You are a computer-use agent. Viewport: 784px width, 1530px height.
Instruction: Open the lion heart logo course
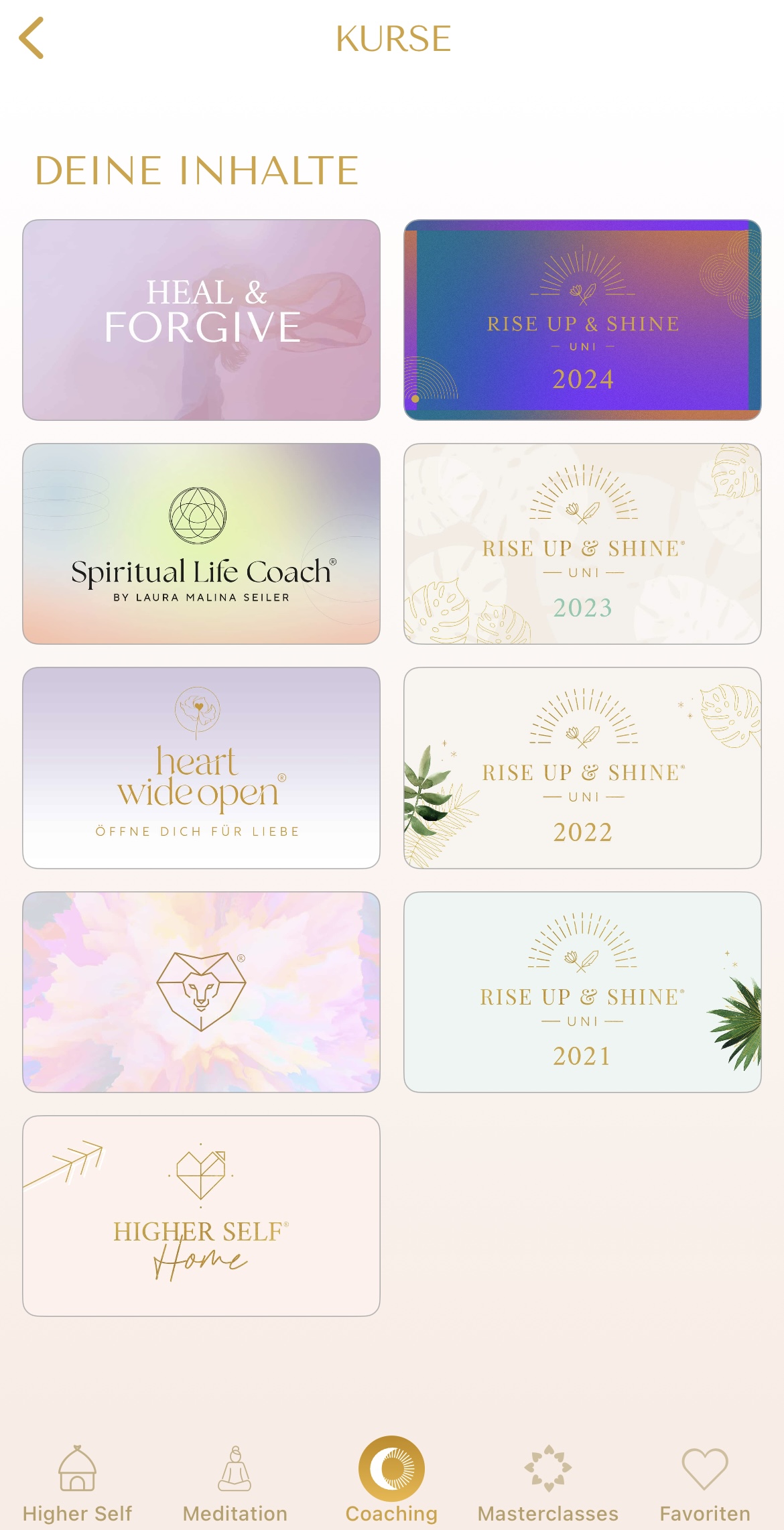coord(201,992)
